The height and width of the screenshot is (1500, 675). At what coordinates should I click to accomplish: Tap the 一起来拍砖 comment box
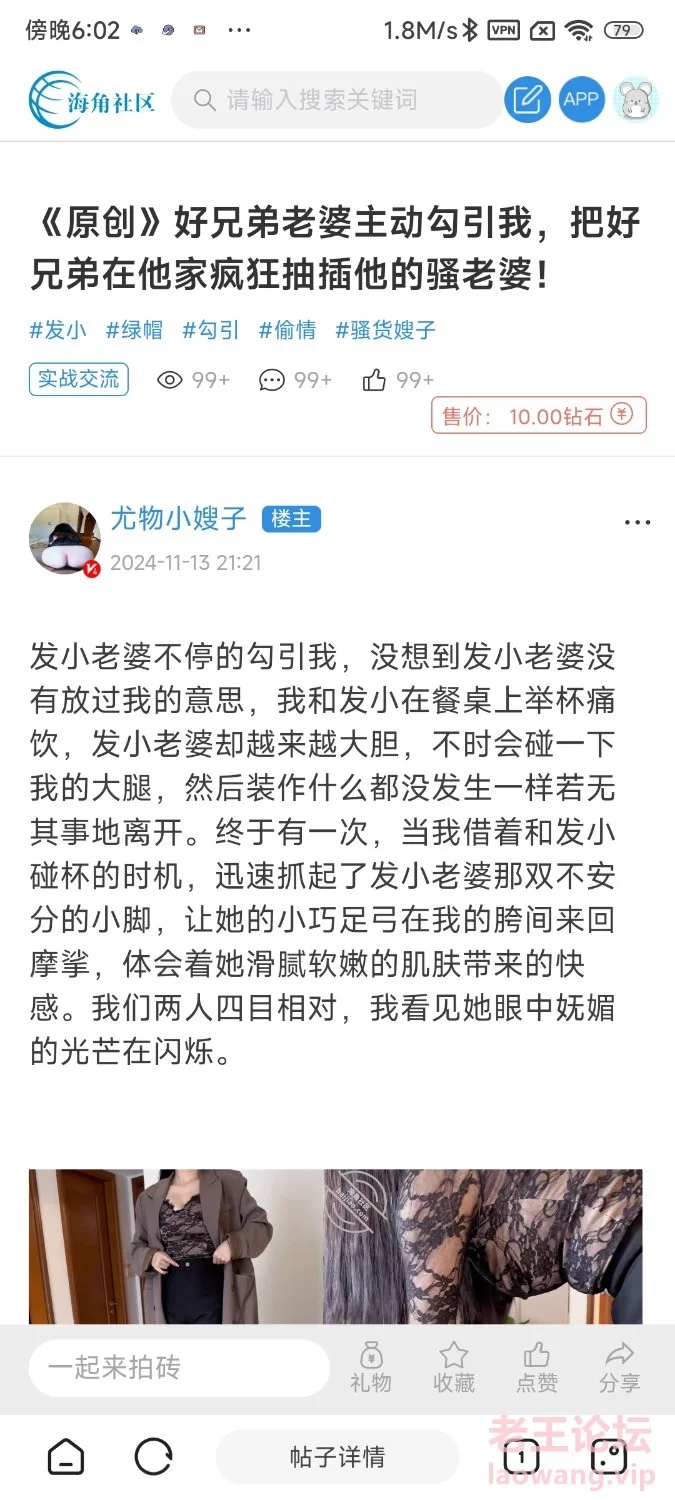(x=178, y=1368)
